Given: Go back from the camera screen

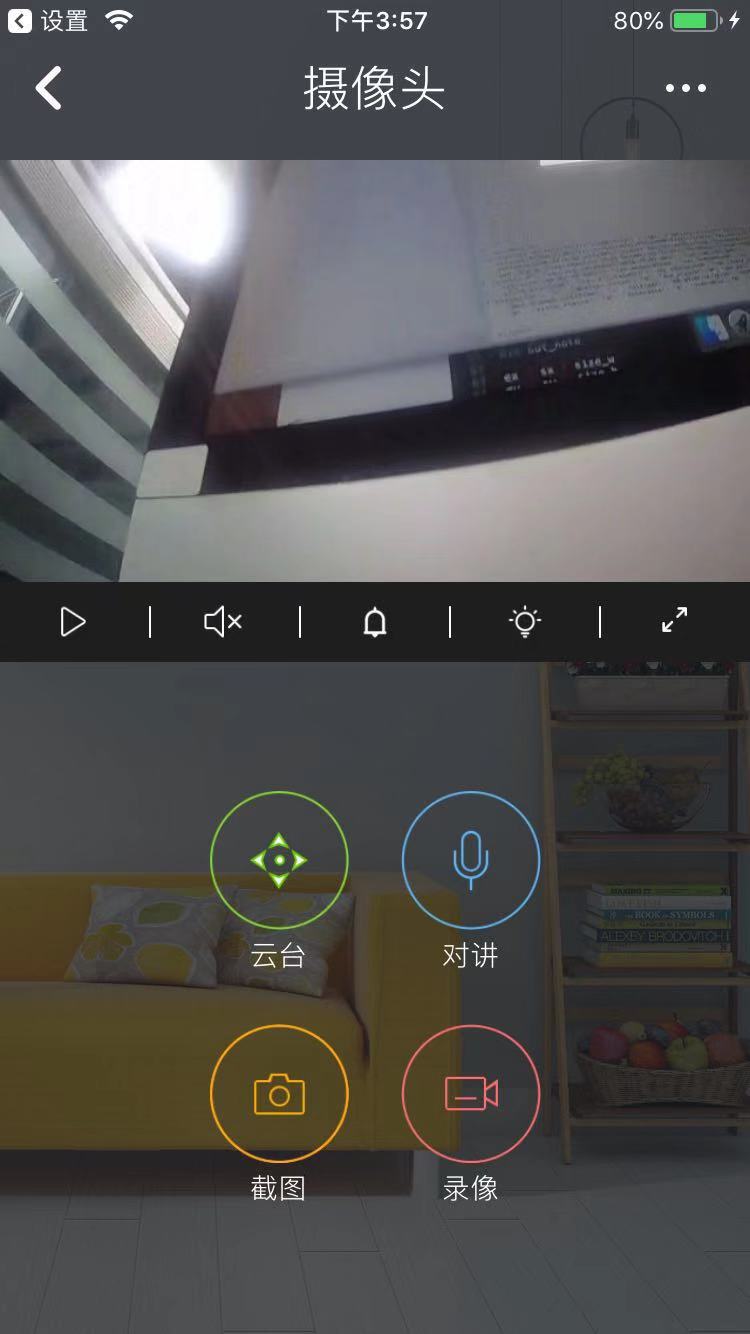Looking at the screenshot, I should [x=48, y=88].
